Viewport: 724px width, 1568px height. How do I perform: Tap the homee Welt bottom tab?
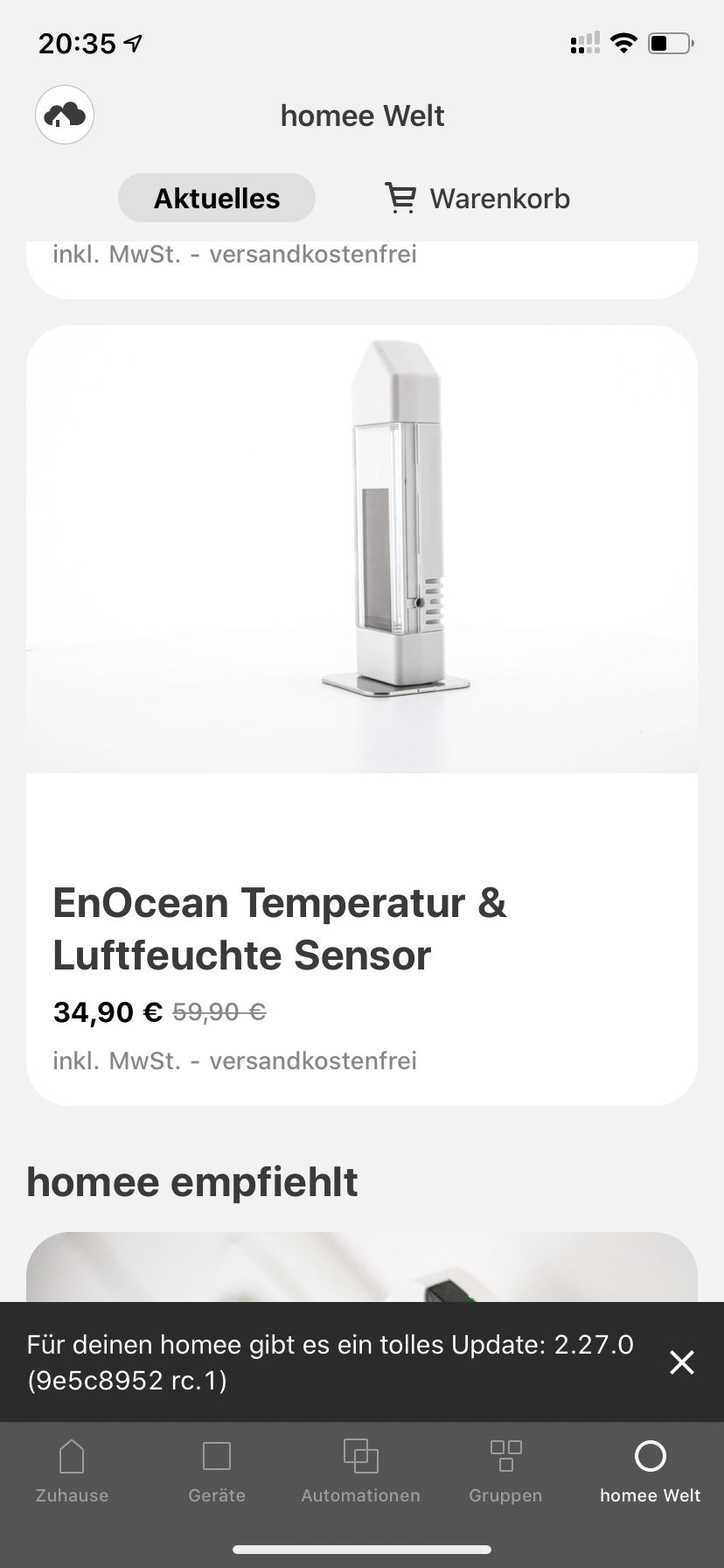(x=650, y=1472)
